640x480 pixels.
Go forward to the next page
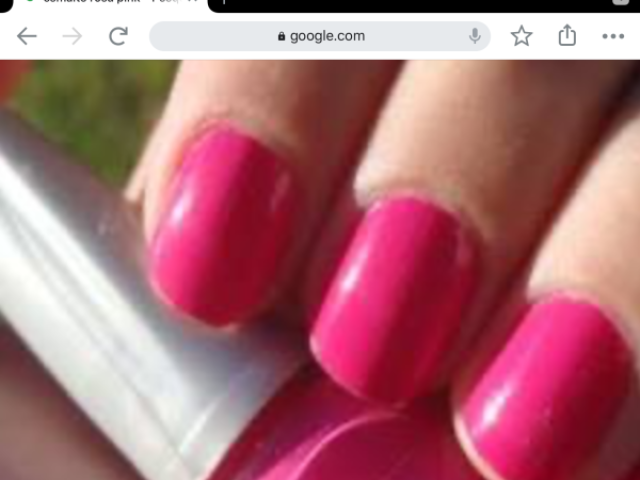click(72, 37)
